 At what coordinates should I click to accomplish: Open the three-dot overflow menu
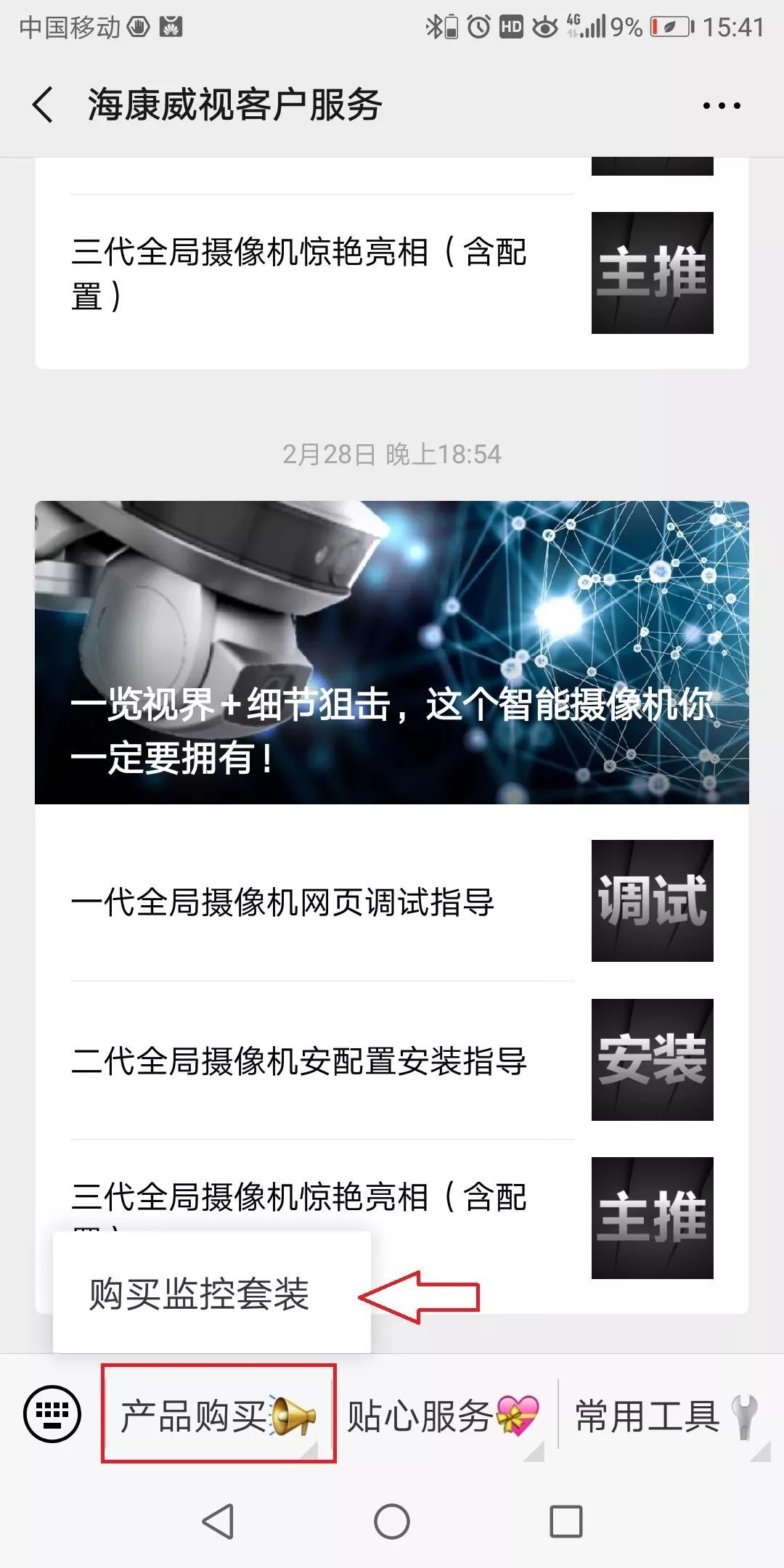pyautogui.click(x=722, y=106)
